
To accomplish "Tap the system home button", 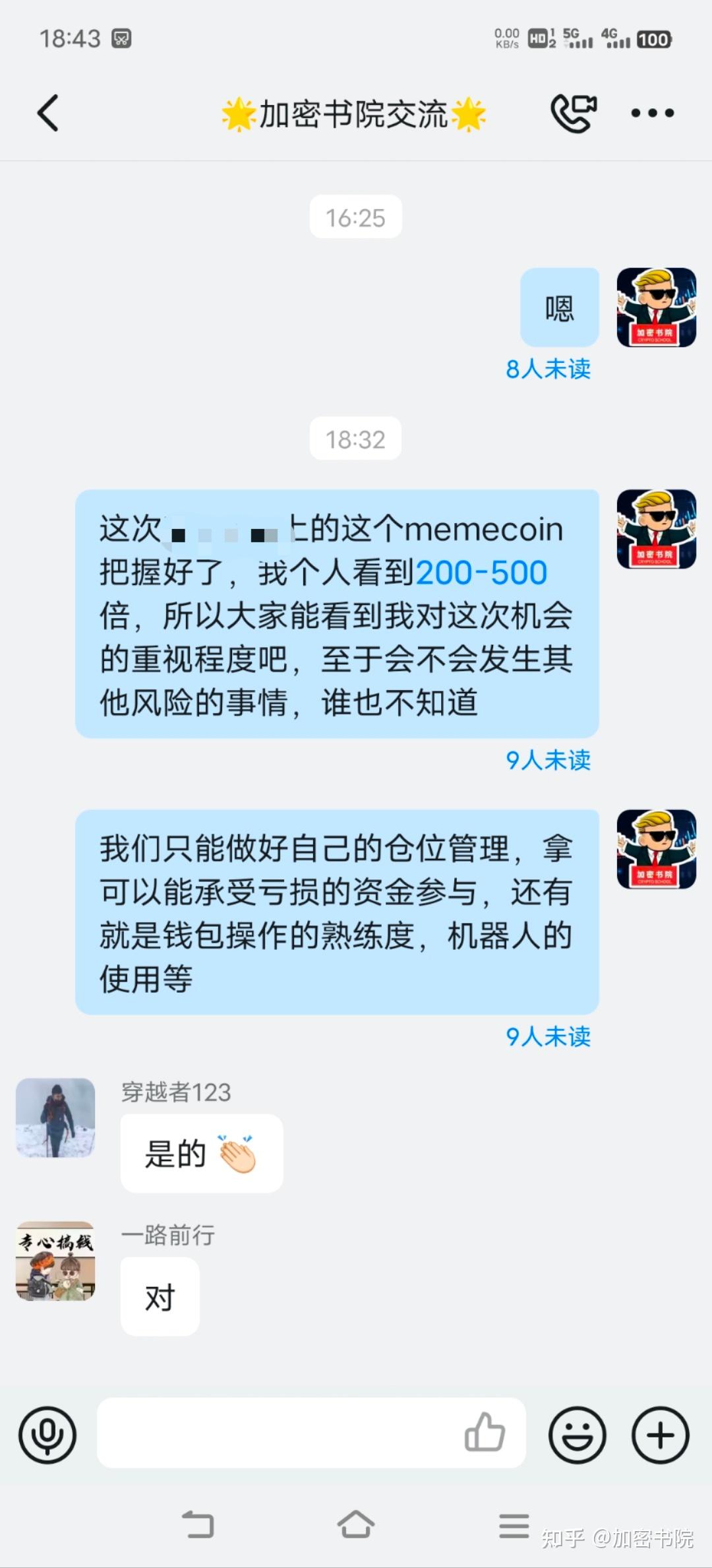I will point(356,1524).
